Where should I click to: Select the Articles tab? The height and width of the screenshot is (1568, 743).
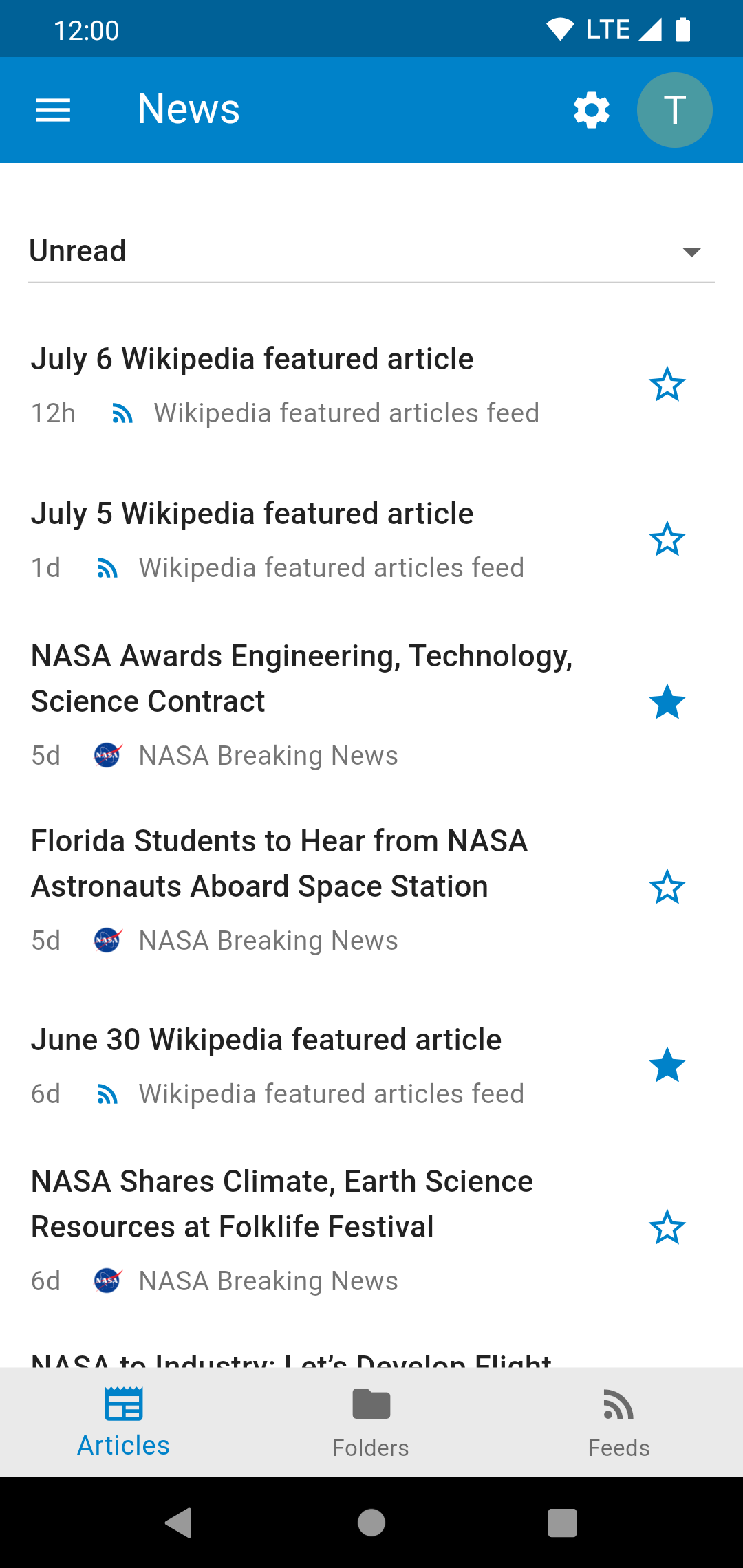coord(123,1423)
